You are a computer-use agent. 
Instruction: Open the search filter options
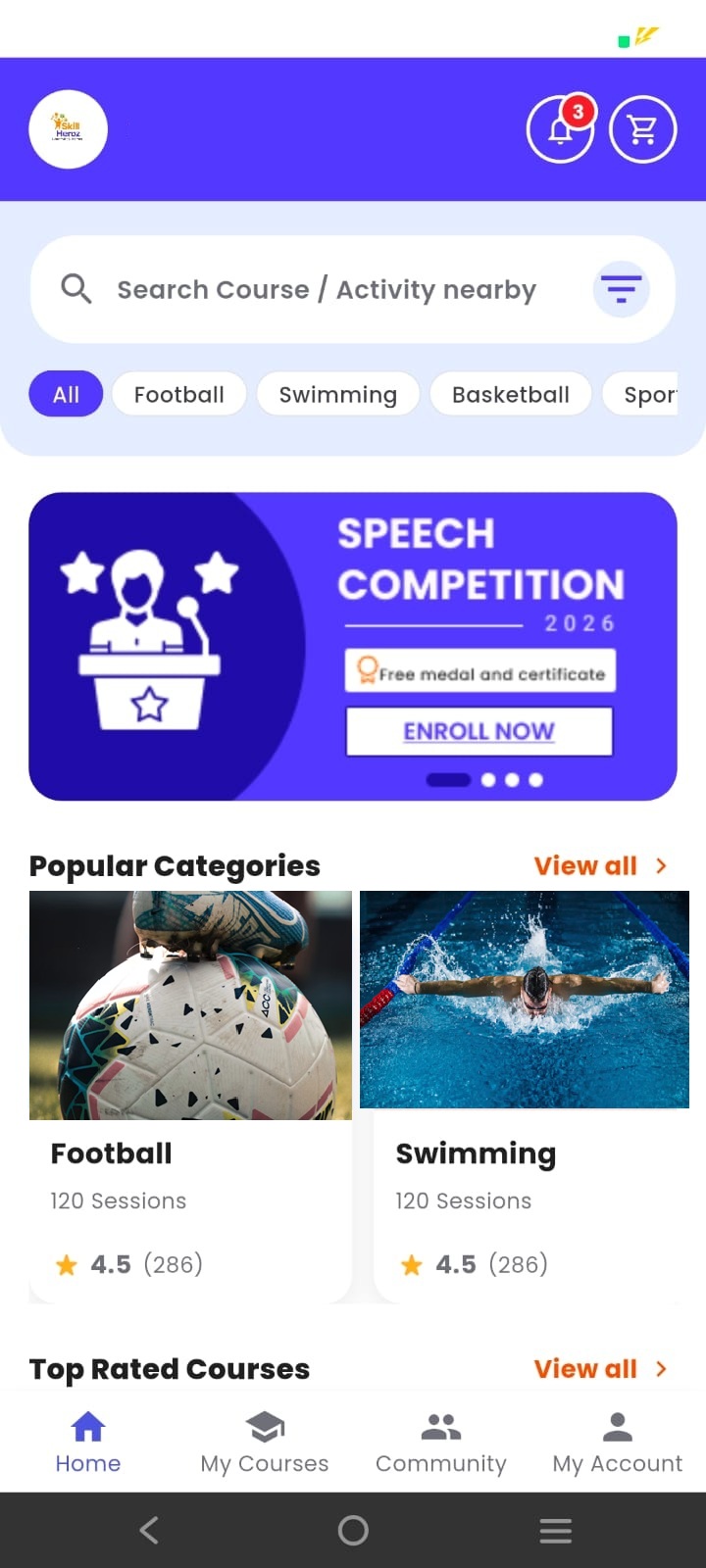622,289
